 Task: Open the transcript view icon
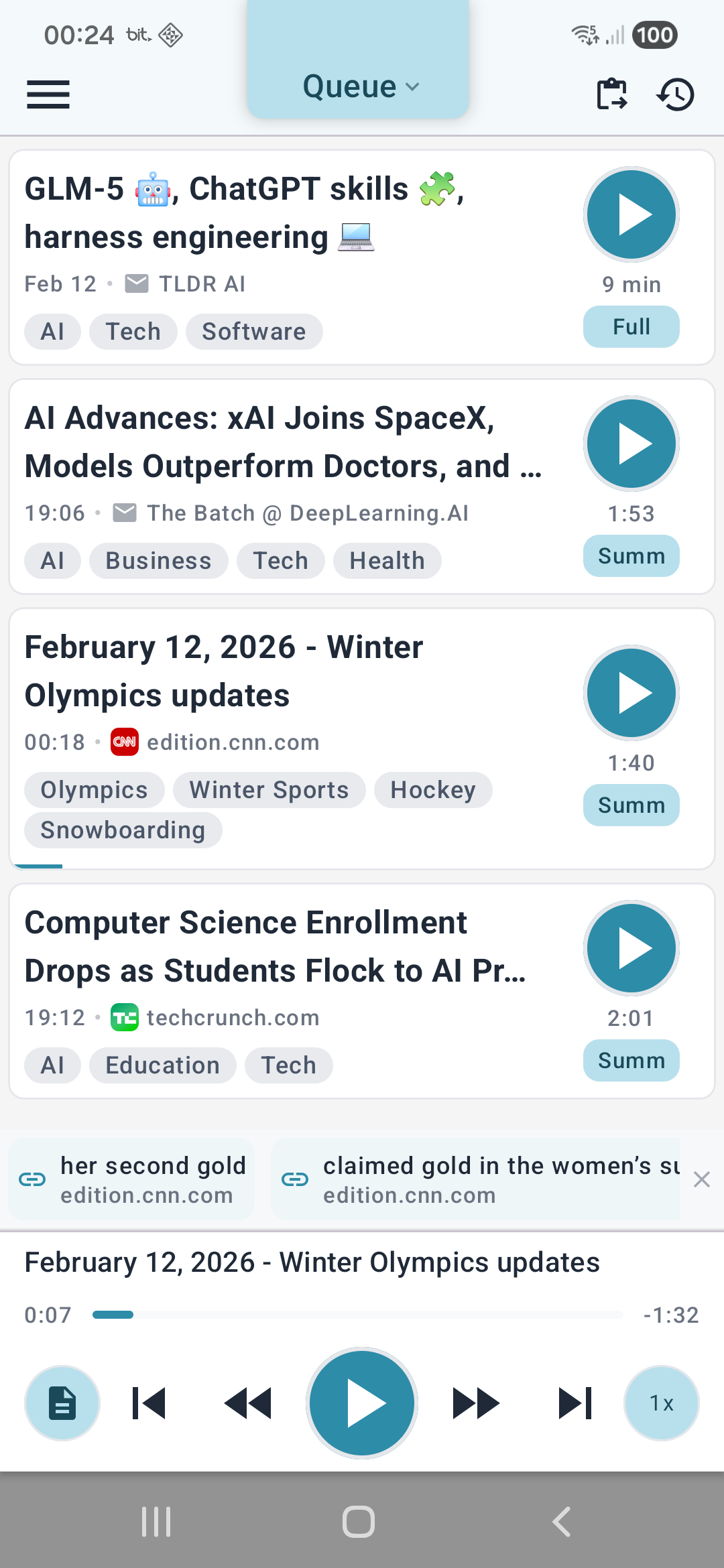pyautogui.click(x=62, y=1402)
